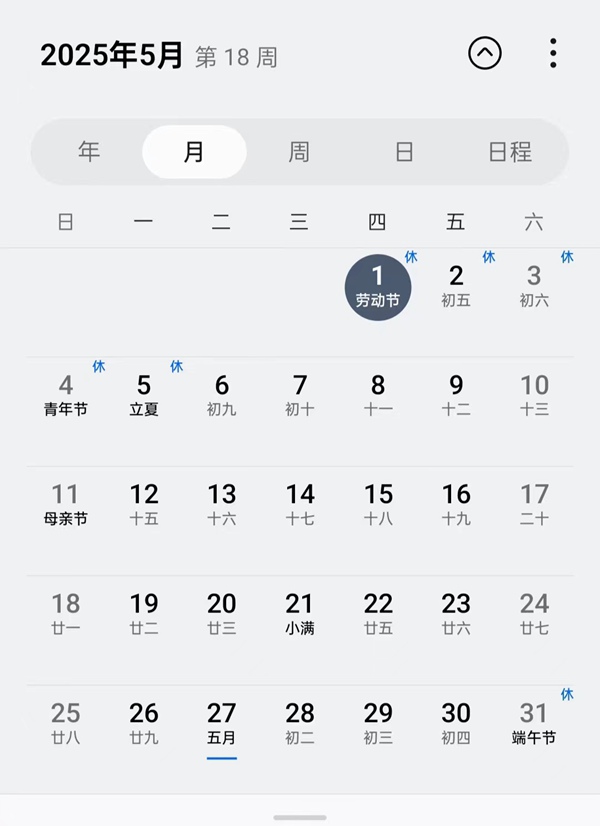
Task: Tap the 2025年5月 title
Action: [x=111, y=55]
